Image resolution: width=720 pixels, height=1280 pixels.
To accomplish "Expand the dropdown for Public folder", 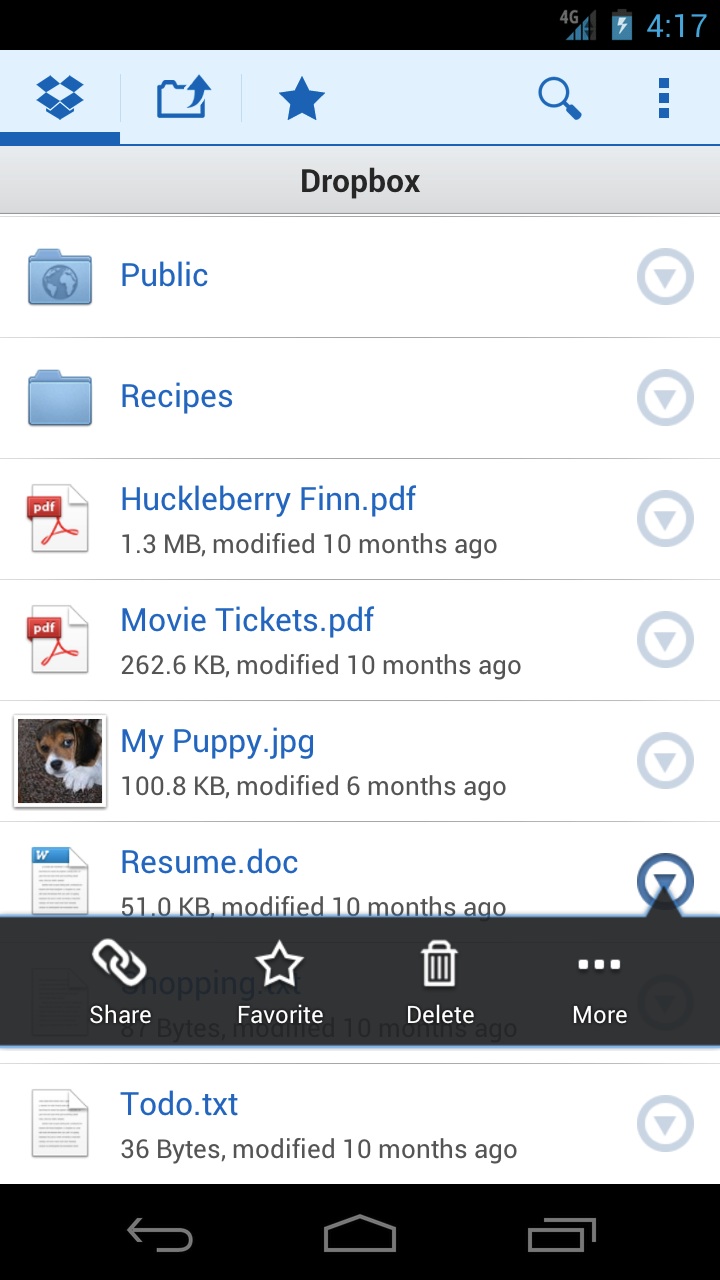I will 665,276.
